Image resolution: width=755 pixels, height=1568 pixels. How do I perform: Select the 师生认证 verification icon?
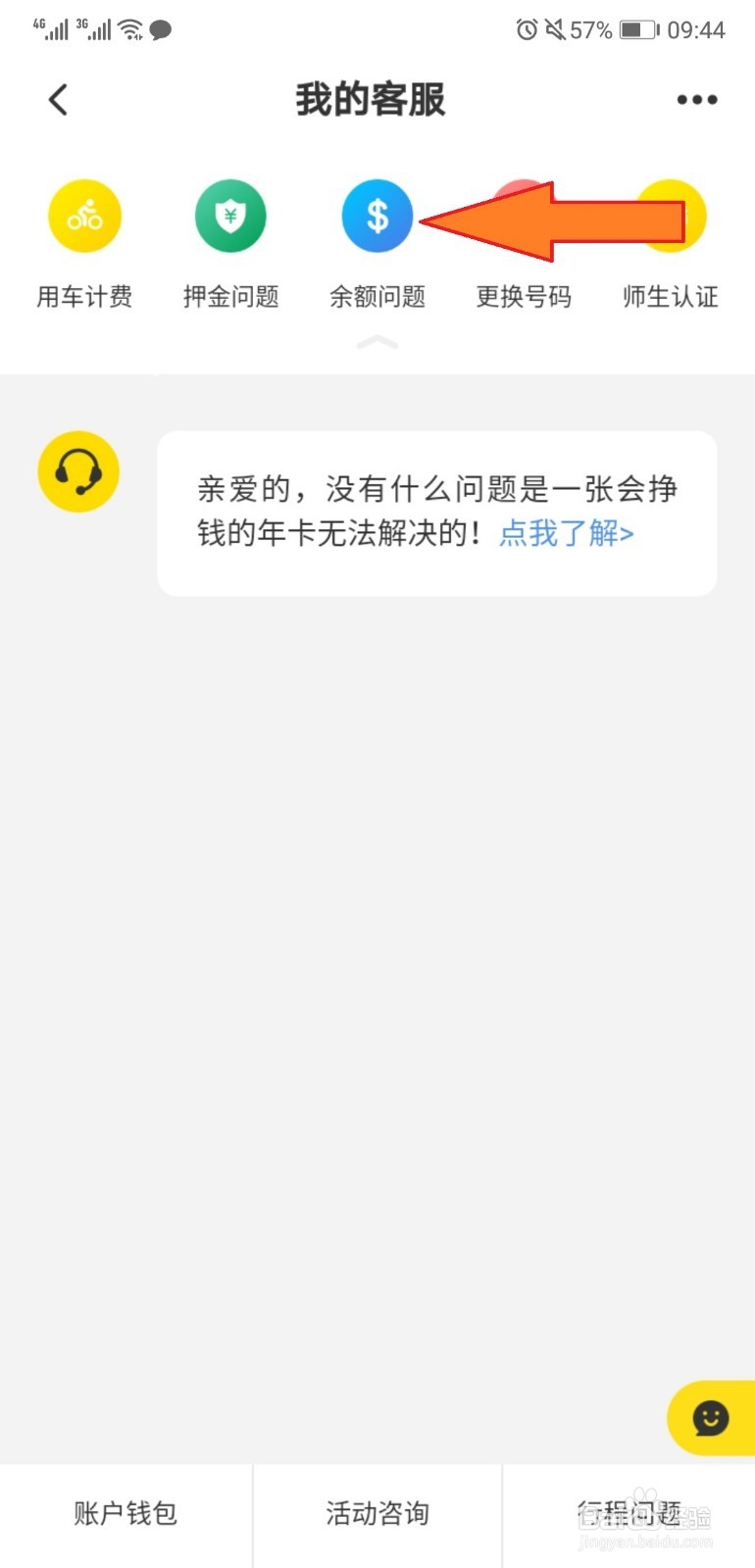pos(670,216)
